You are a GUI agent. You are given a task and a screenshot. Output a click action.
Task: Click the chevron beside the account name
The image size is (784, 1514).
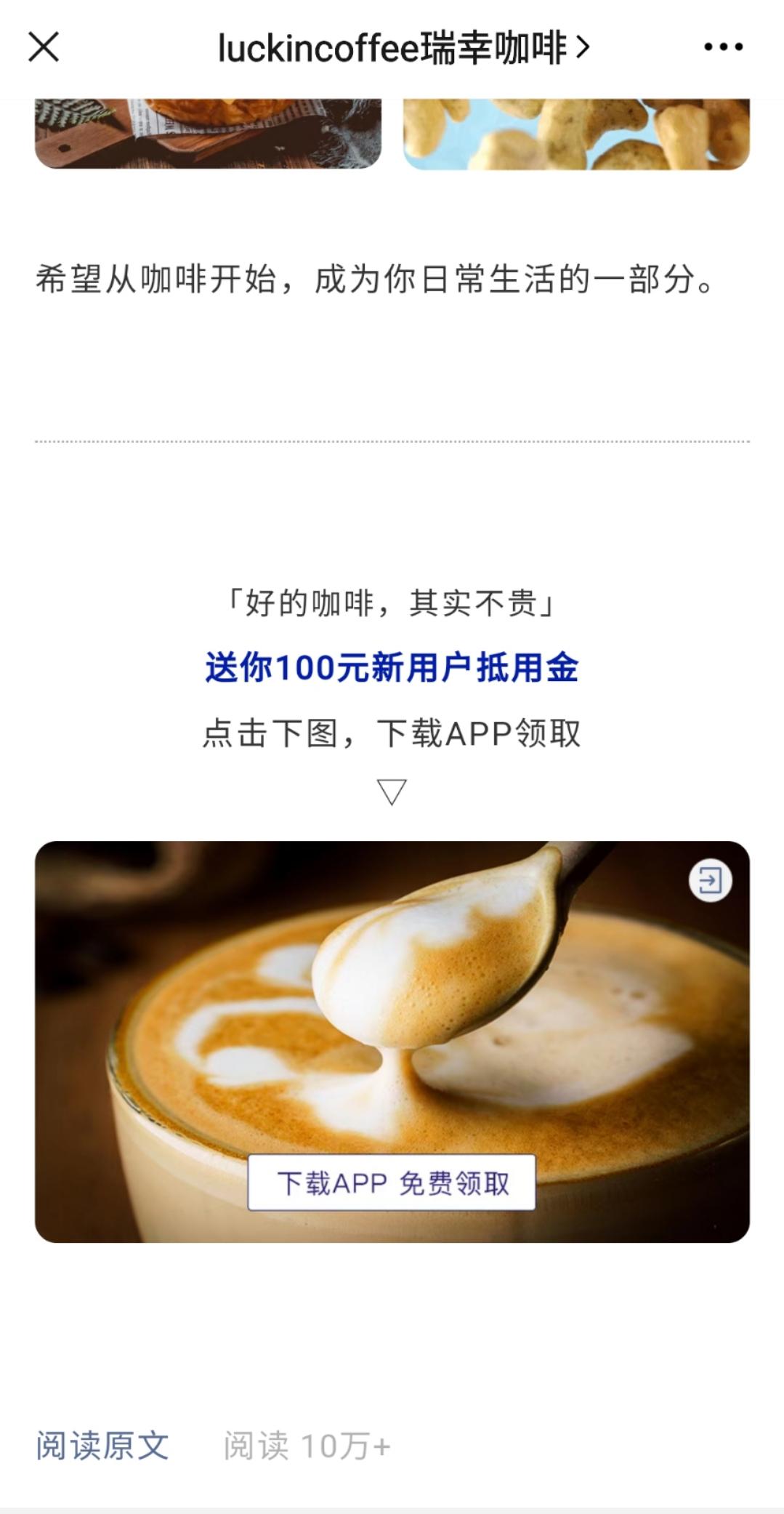pyautogui.click(x=581, y=46)
